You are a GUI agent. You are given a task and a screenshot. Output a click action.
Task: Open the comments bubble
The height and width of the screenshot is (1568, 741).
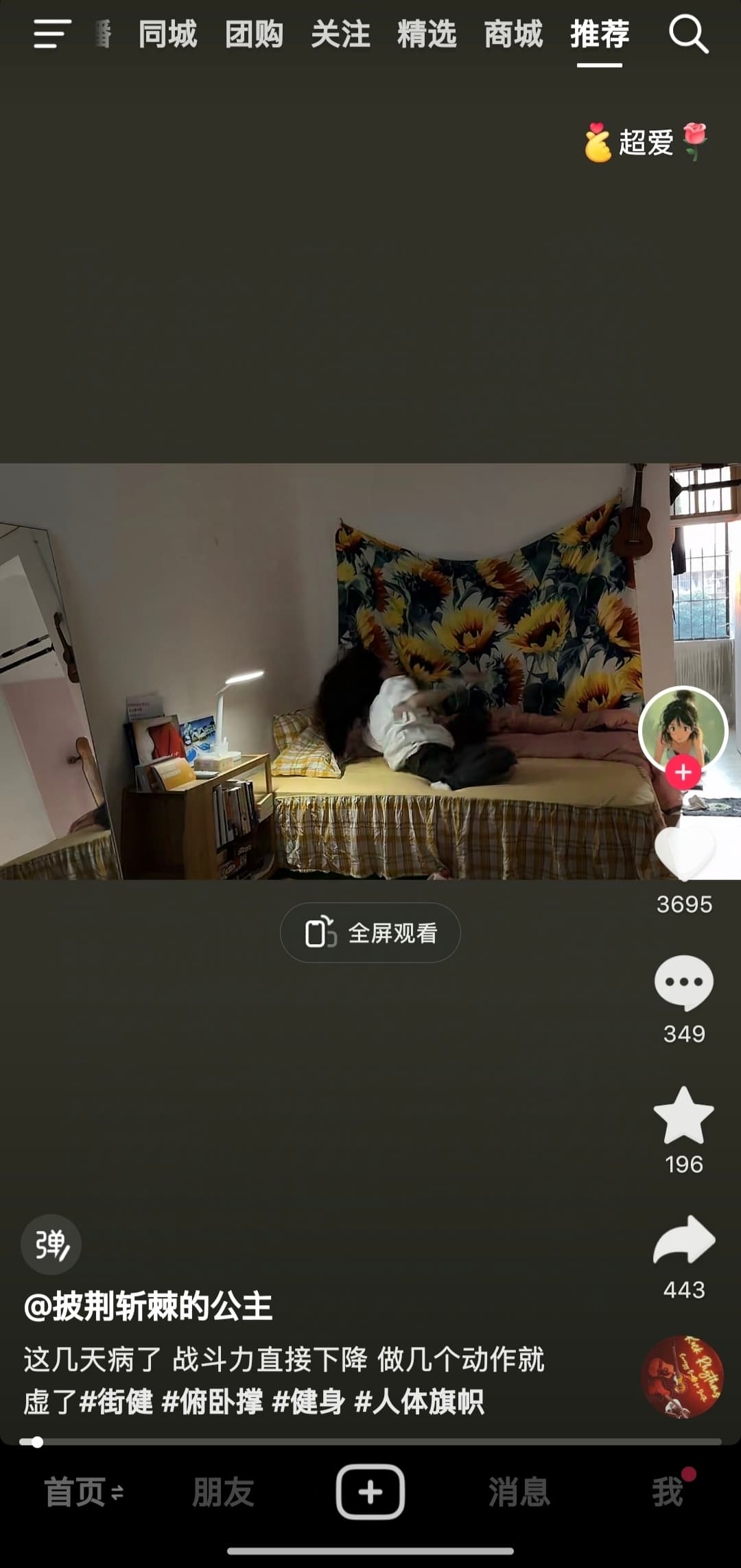coord(684,983)
